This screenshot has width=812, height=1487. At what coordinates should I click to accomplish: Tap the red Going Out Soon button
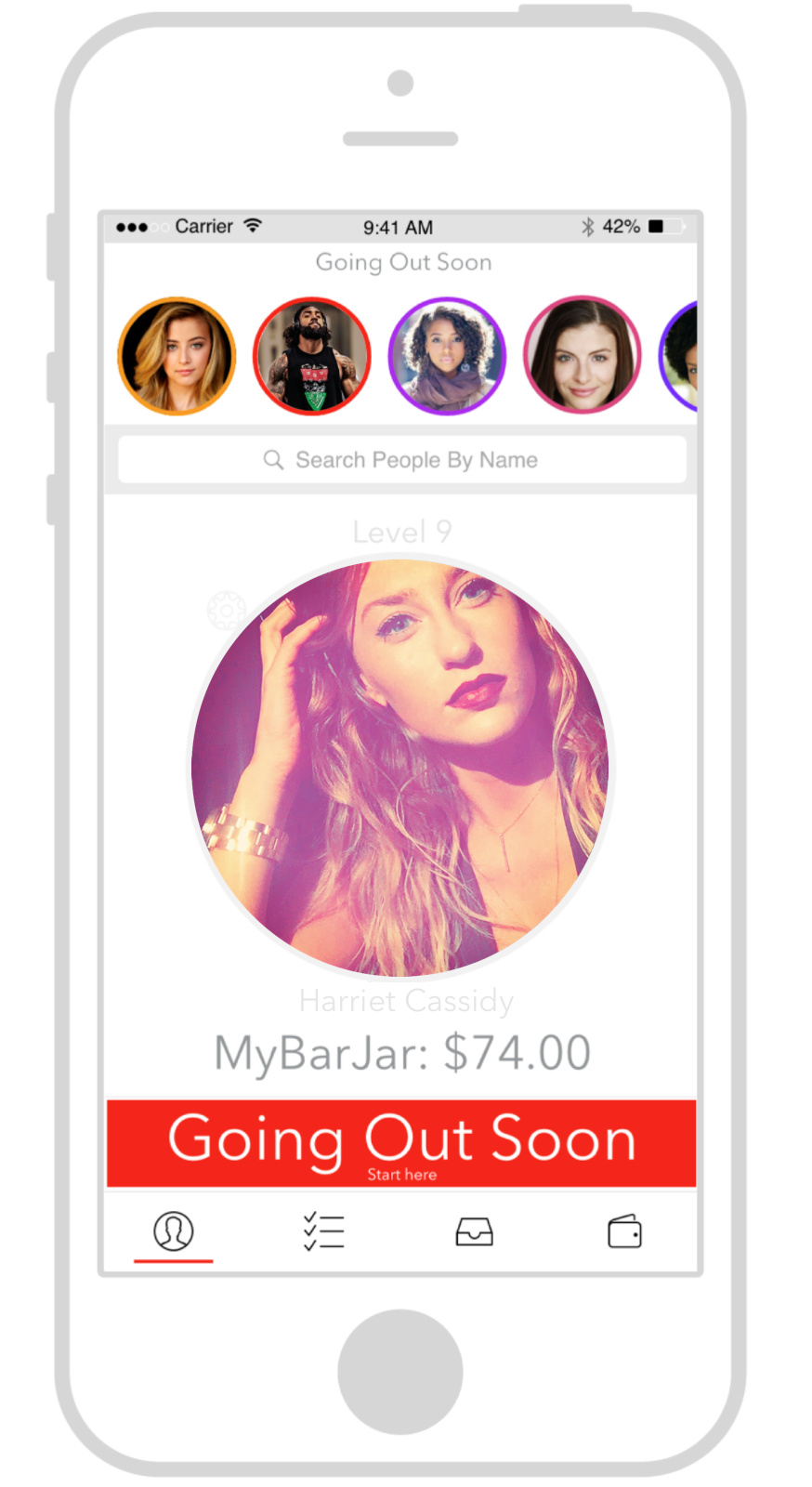coord(401,1143)
